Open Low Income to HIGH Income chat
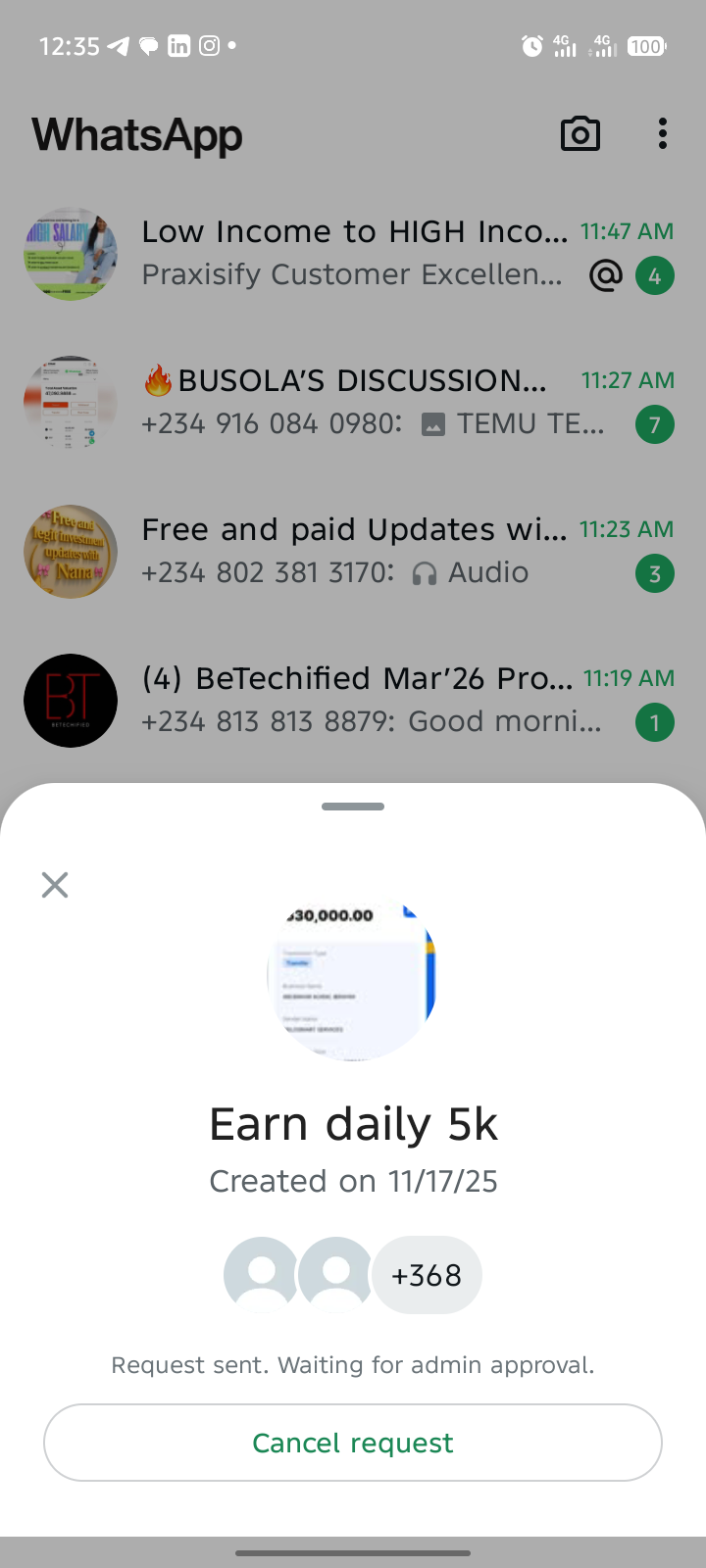 point(353,253)
